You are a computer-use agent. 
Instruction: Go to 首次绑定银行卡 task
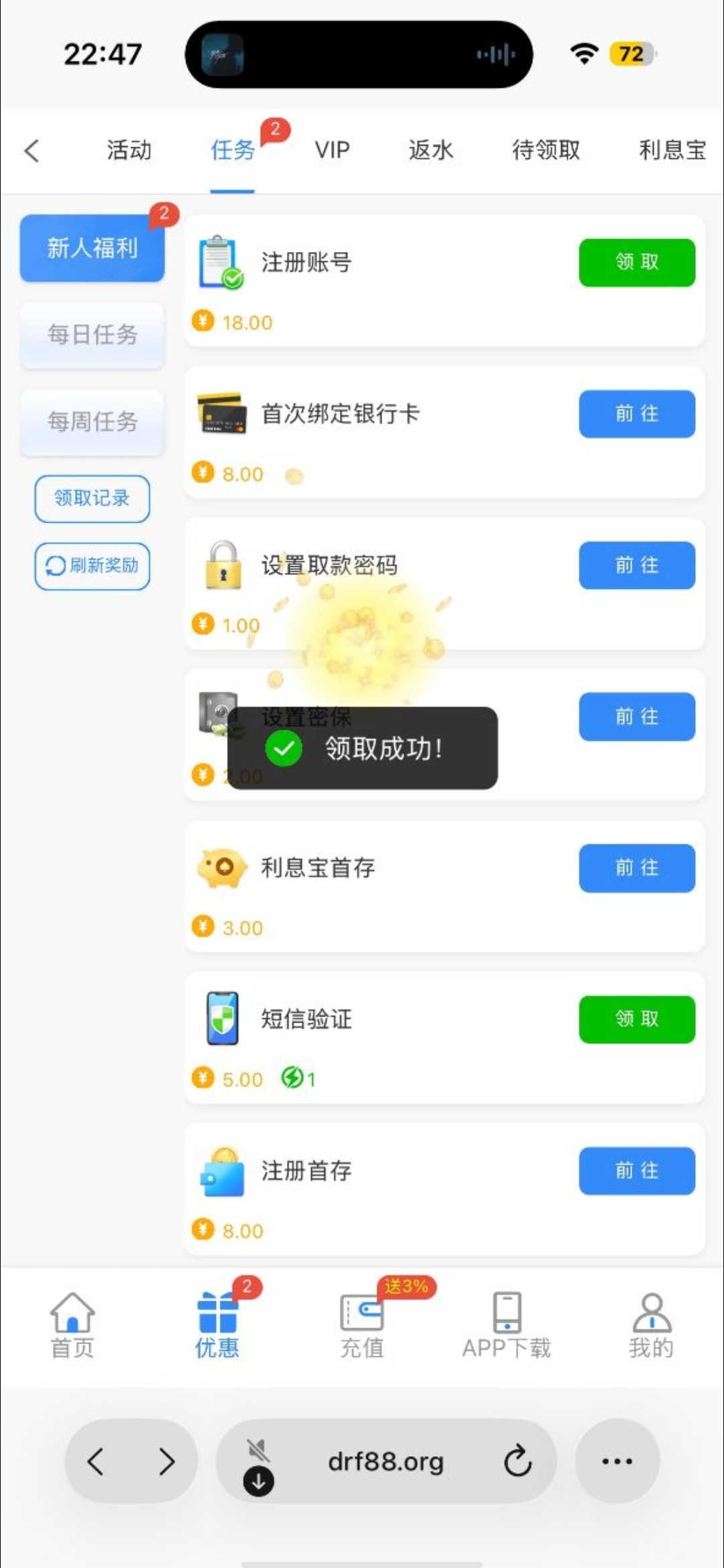click(636, 414)
